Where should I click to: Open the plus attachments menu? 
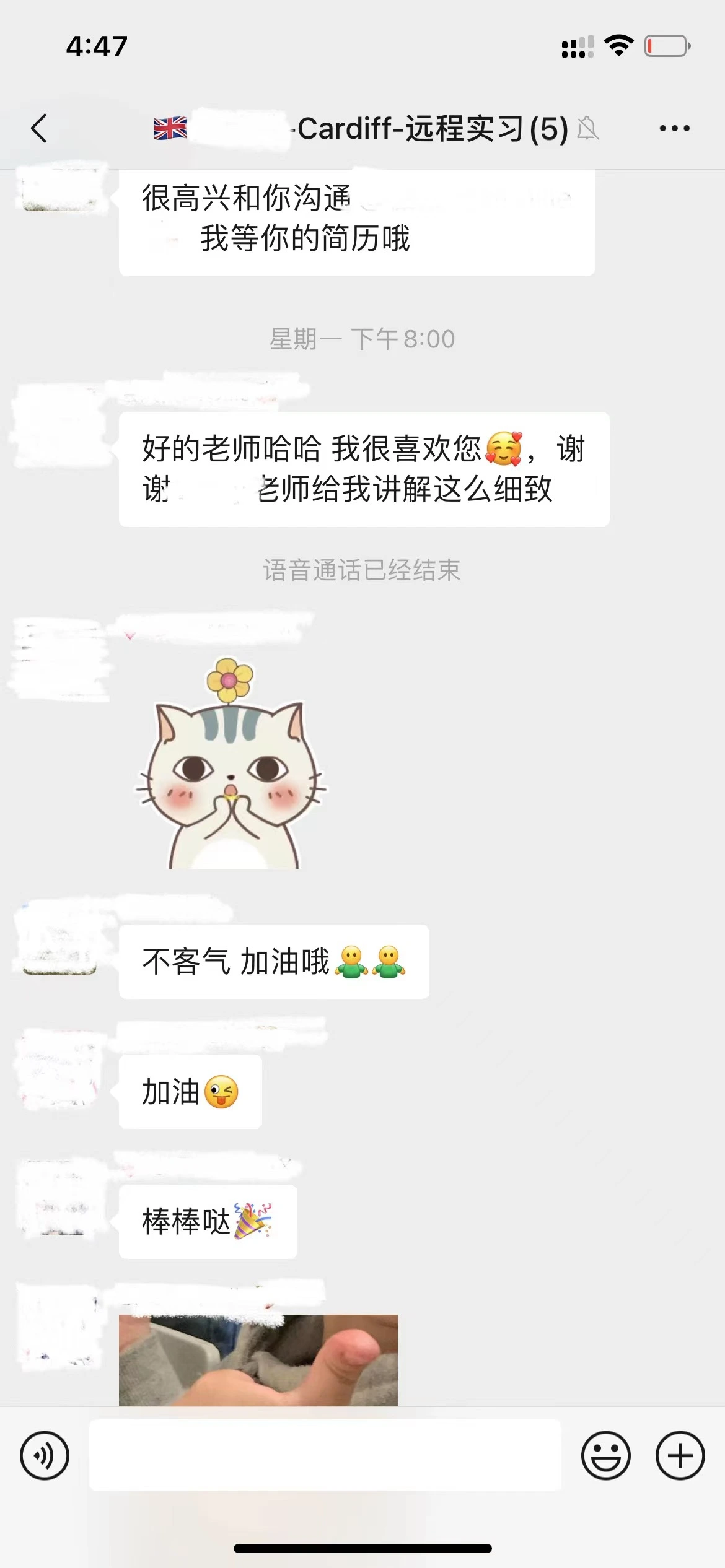click(x=680, y=1455)
